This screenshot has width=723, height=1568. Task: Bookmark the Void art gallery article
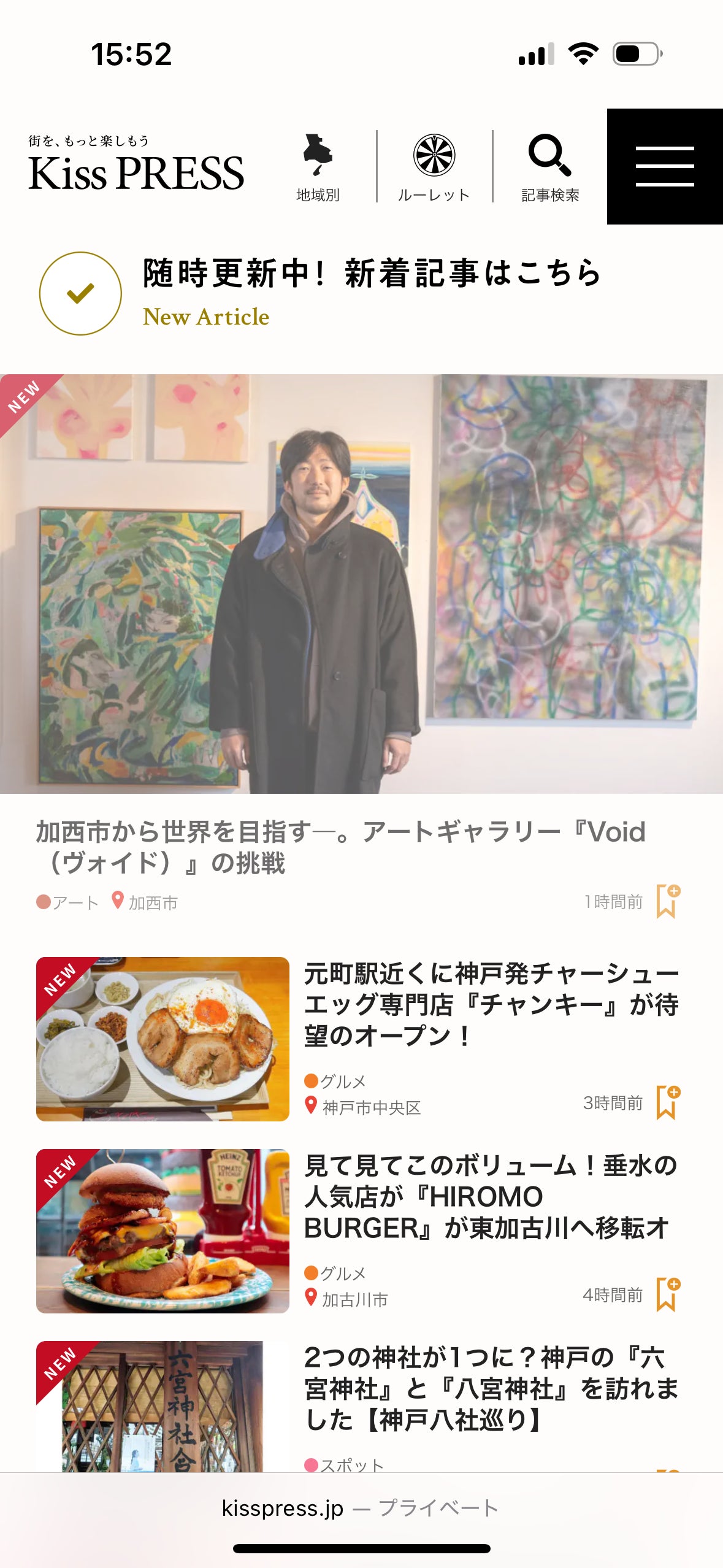pos(667,901)
